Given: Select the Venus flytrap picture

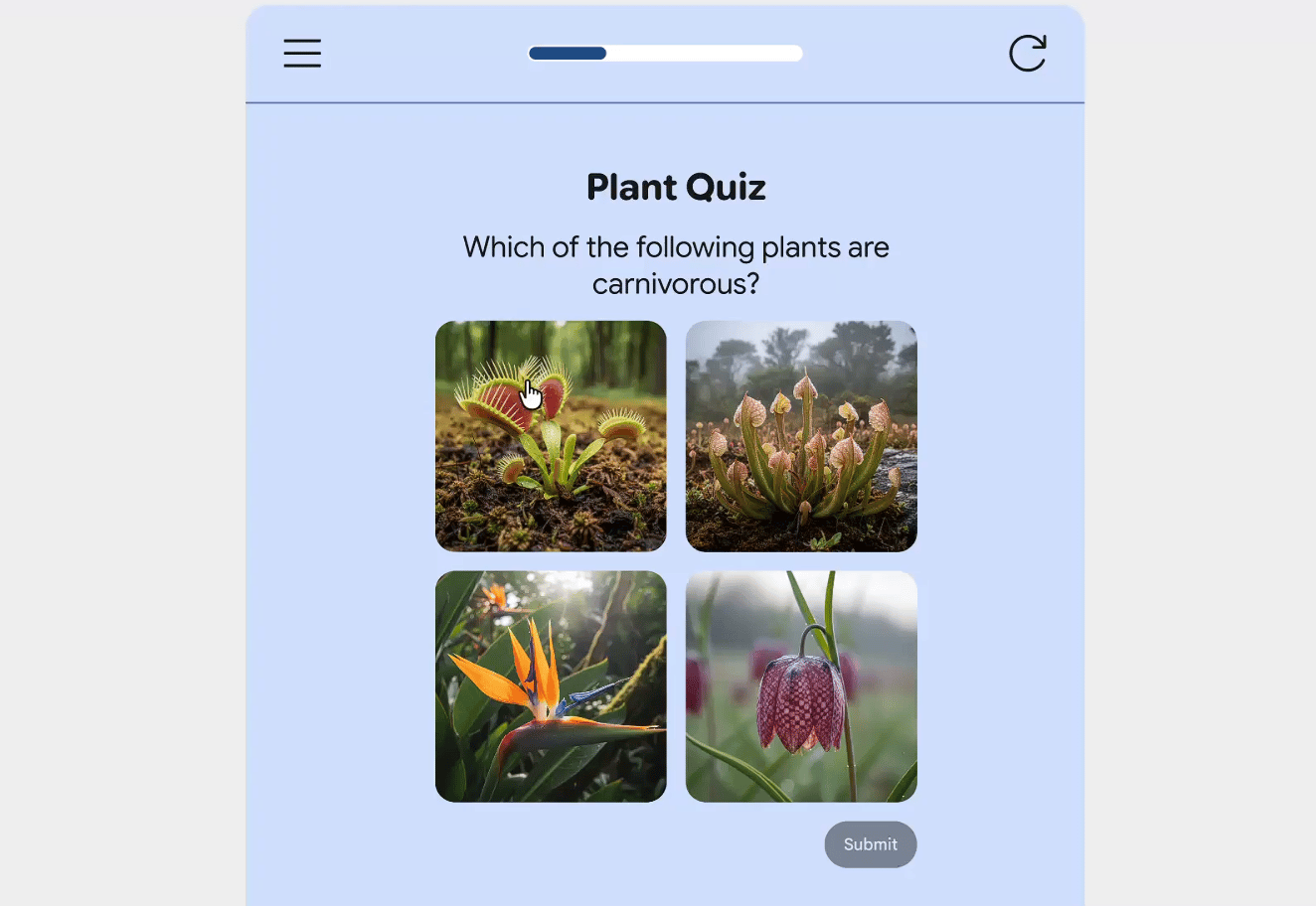Looking at the screenshot, I should coord(551,436).
